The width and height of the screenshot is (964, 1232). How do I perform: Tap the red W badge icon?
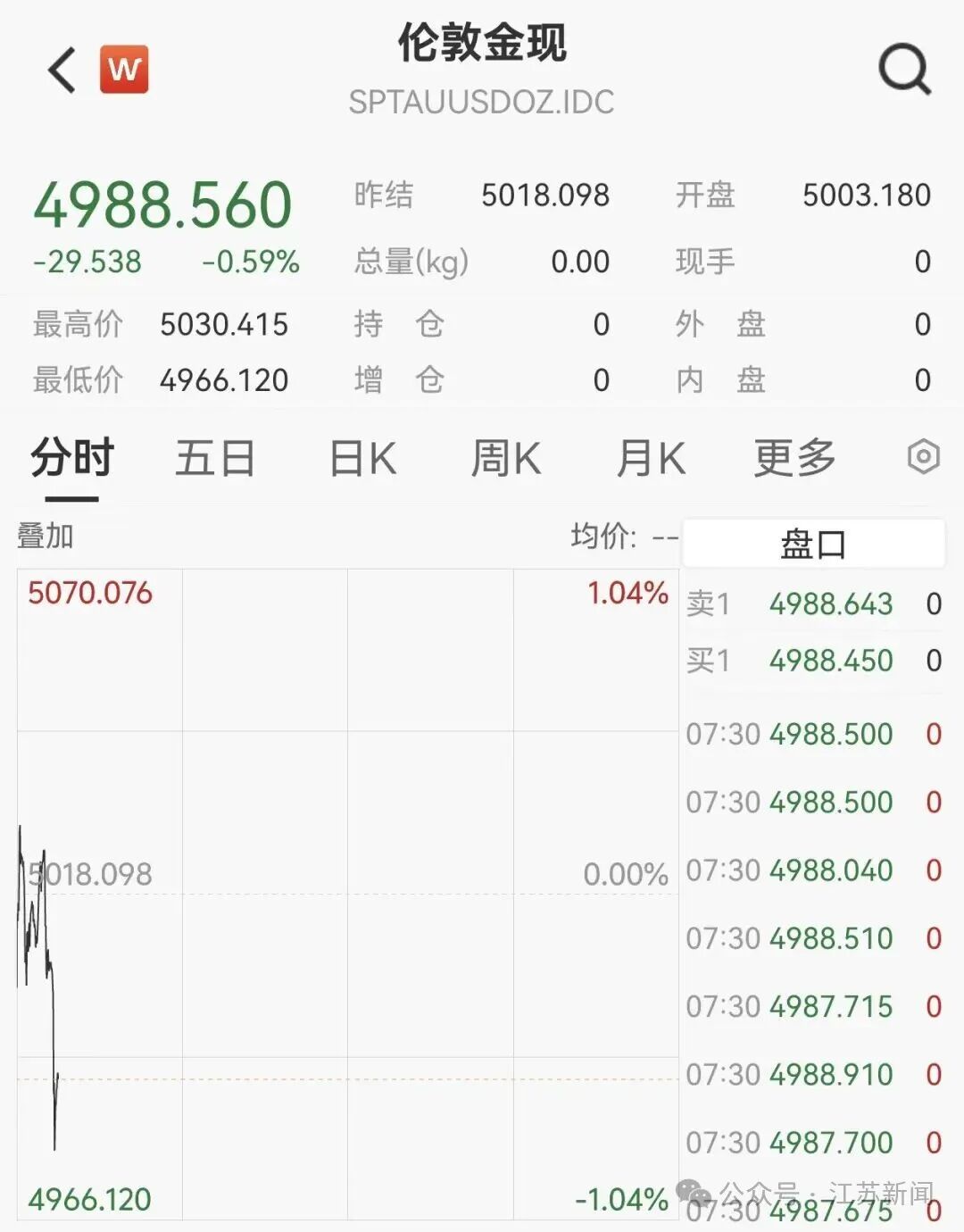[124, 69]
